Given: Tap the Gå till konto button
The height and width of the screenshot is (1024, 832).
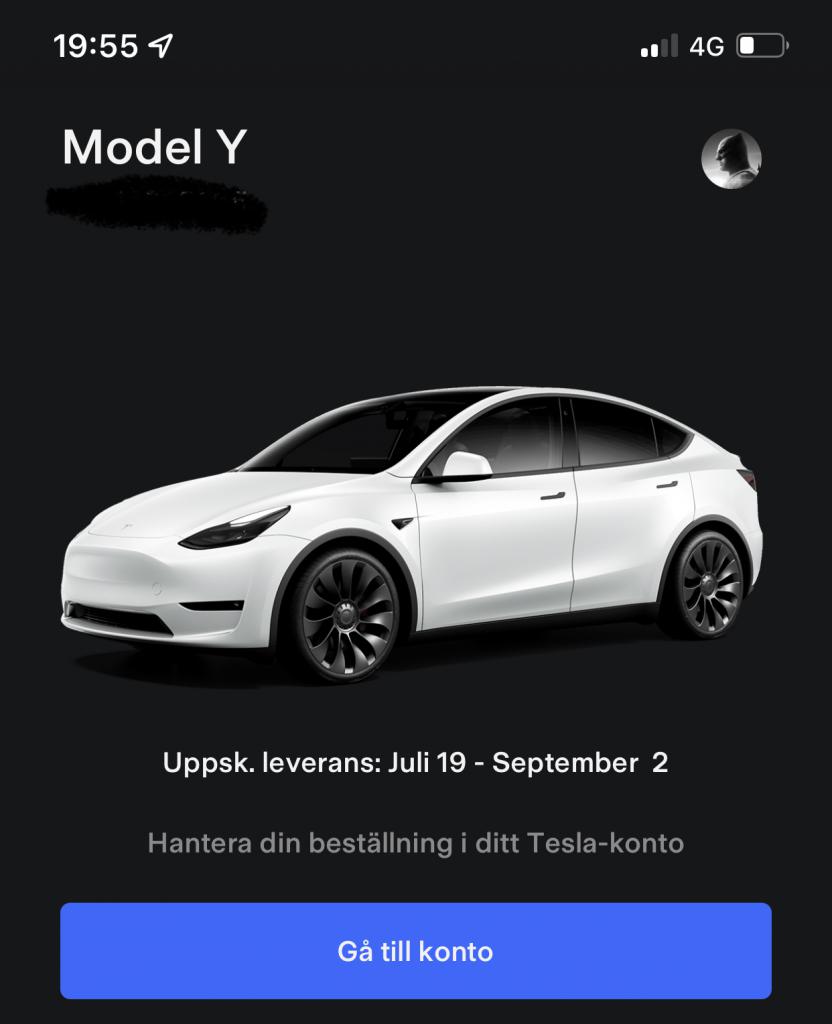Looking at the screenshot, I should click(415, 950).
